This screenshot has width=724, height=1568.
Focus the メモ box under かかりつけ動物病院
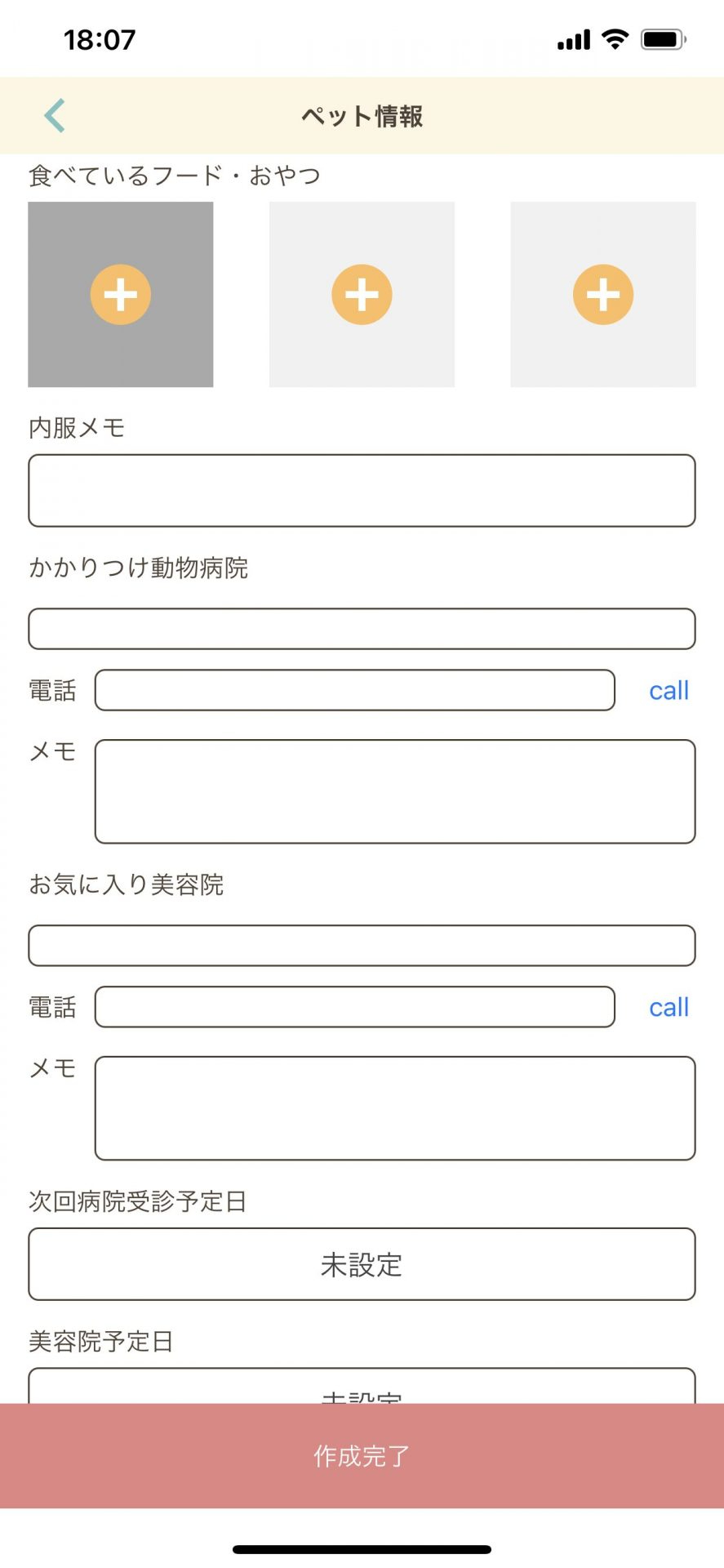point(395,791)
